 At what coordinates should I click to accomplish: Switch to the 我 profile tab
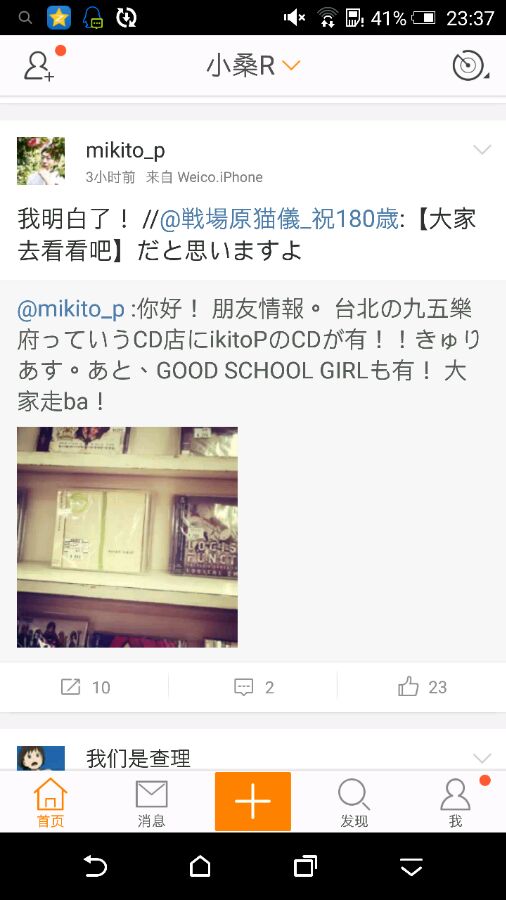coord(456,802)
